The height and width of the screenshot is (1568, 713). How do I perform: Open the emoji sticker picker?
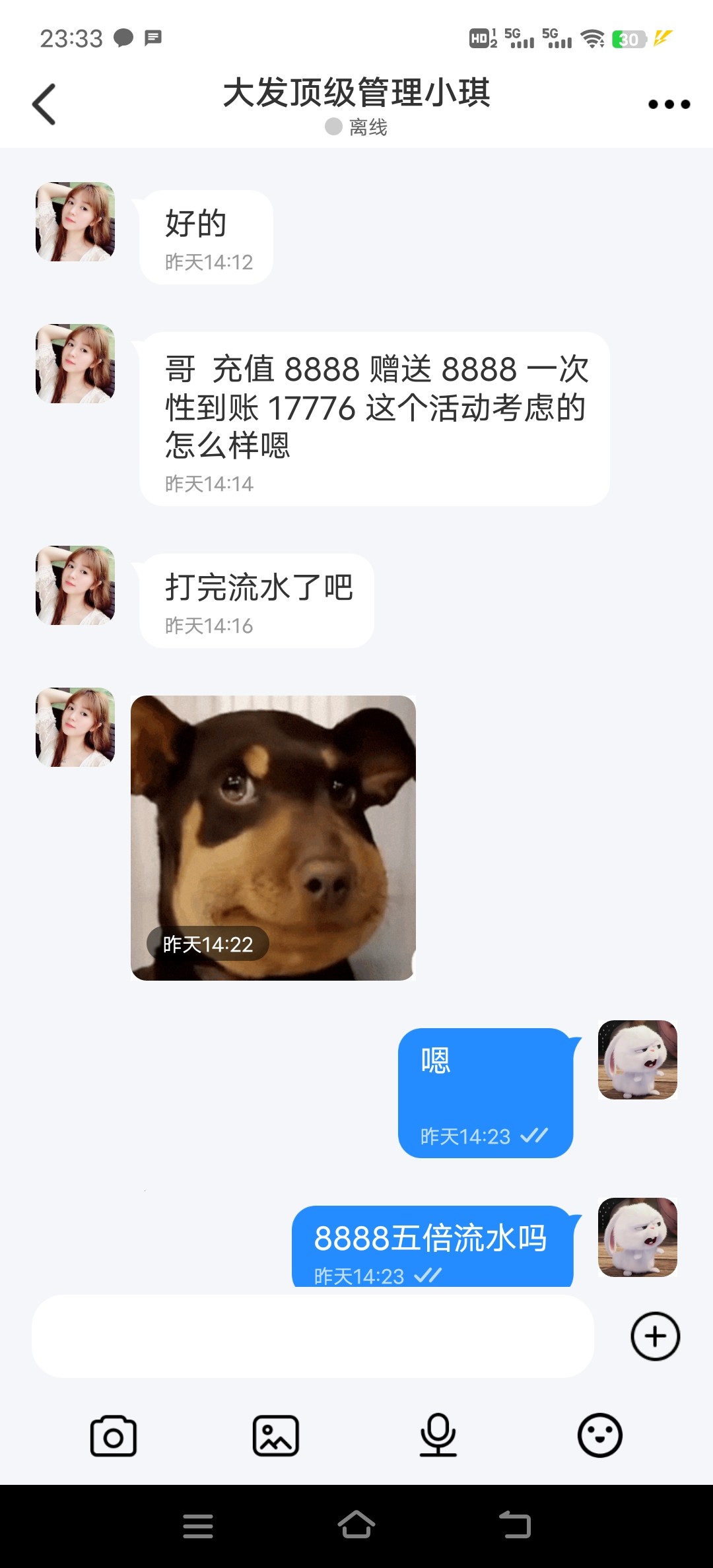pyautogui.click(x=599, y=1435)
